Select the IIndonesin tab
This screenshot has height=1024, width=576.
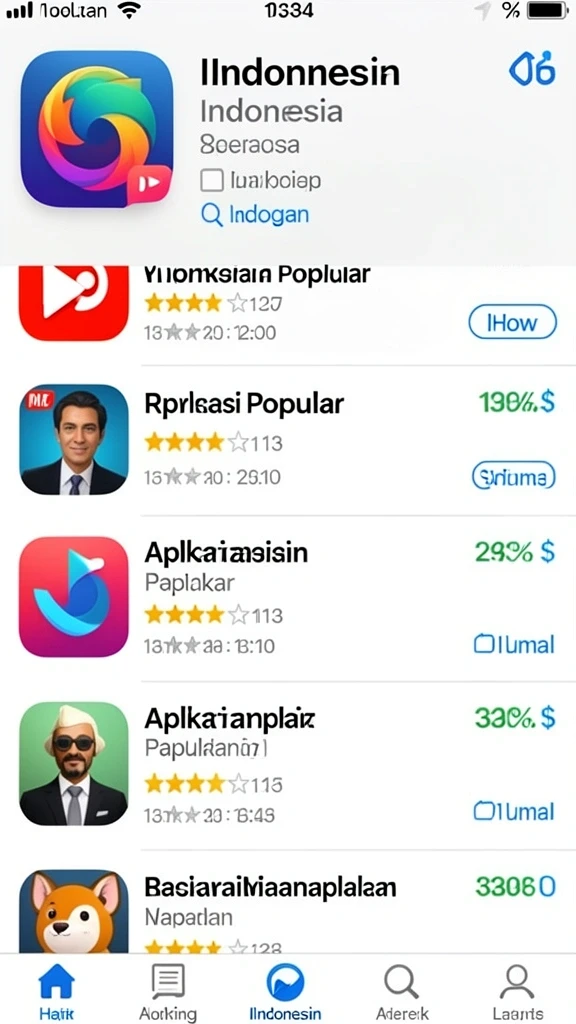pos(285,991)
